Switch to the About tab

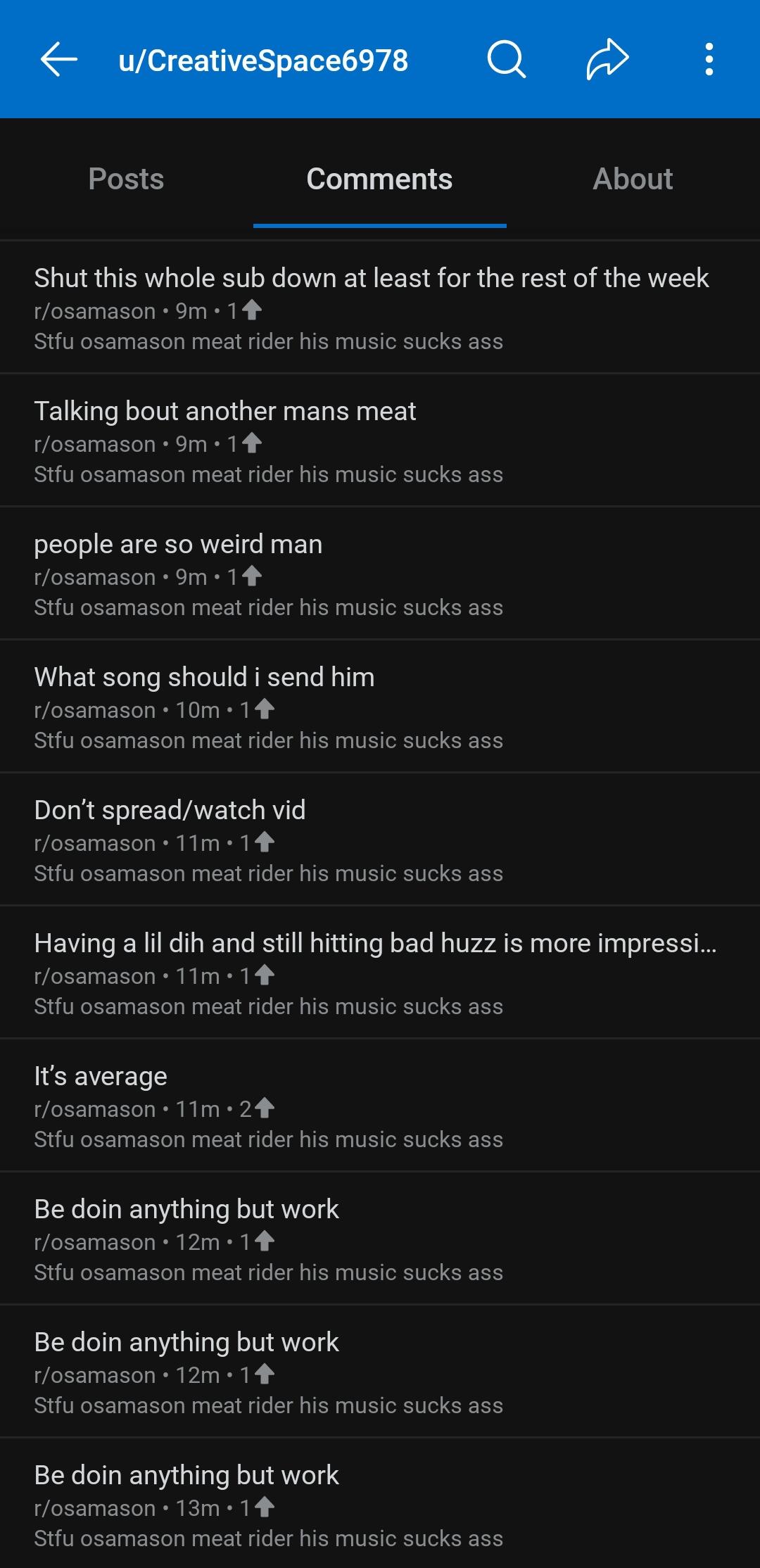pos(633,179)
